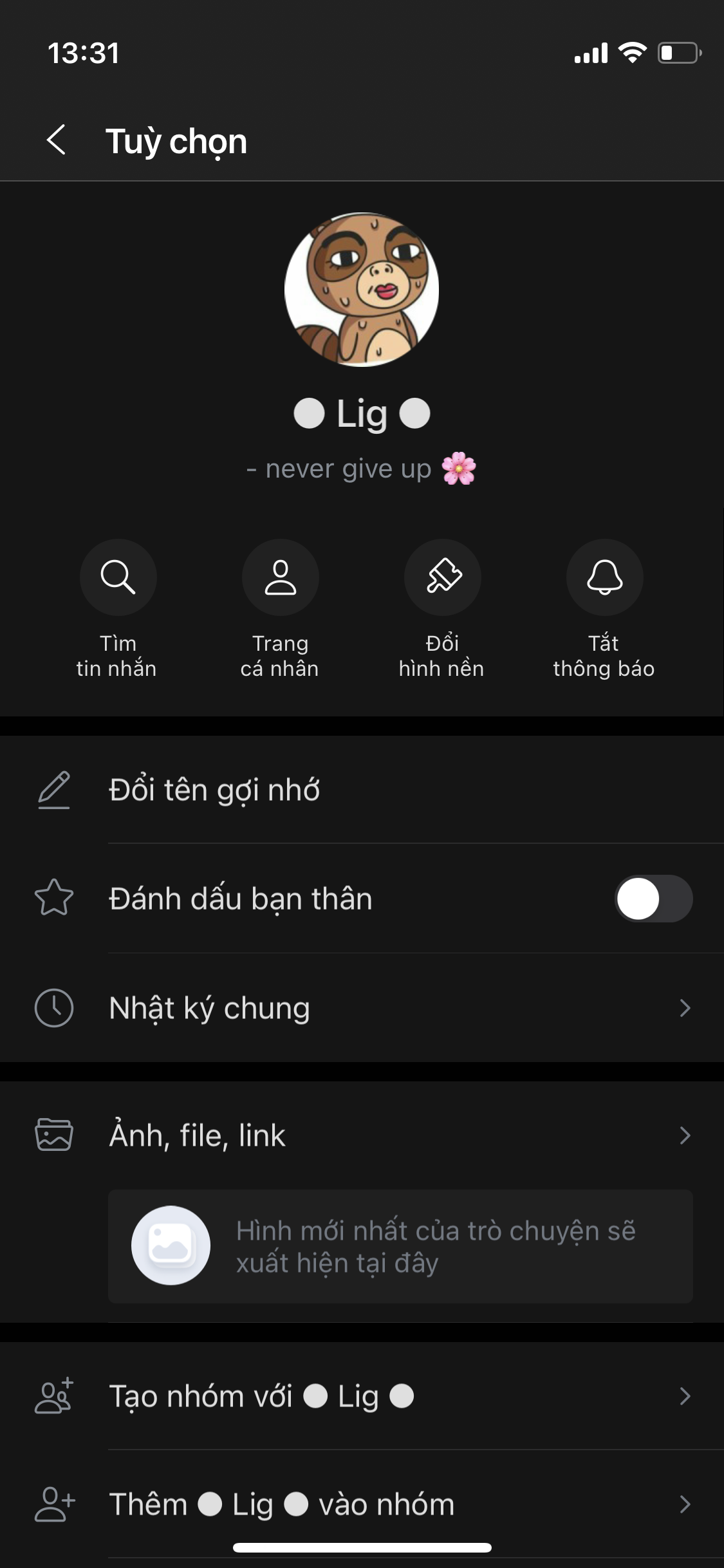
Task: Enable the Đánh dấu bạn thân switch
Action: point(653,899)
